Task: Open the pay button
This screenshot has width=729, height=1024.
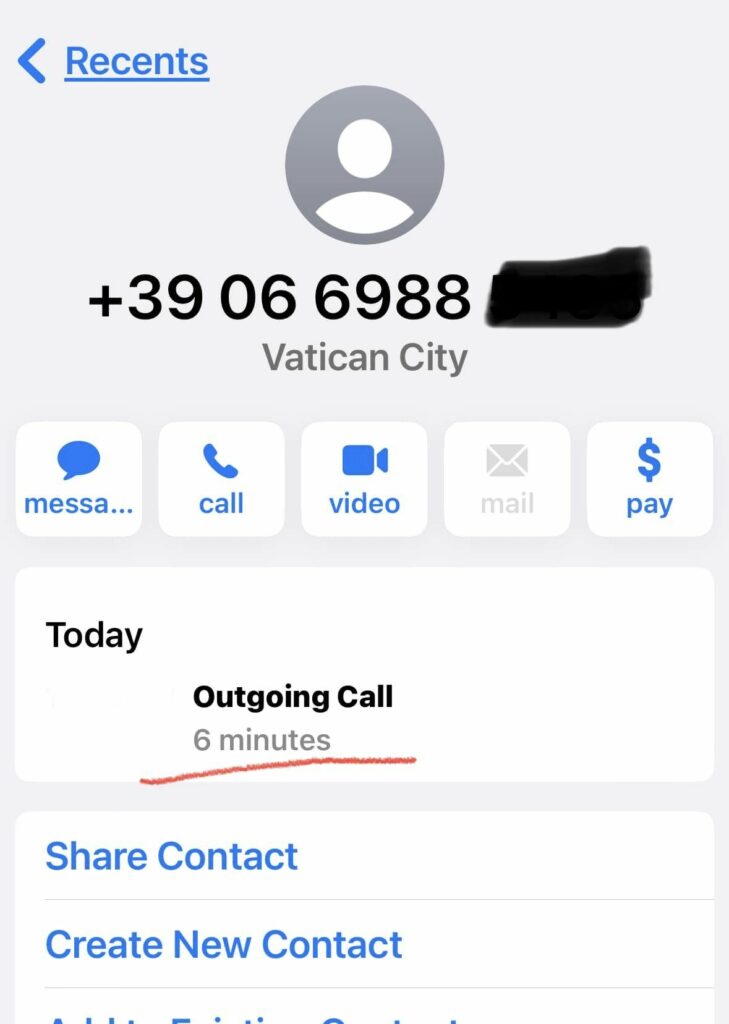Action: pos(649,479)
